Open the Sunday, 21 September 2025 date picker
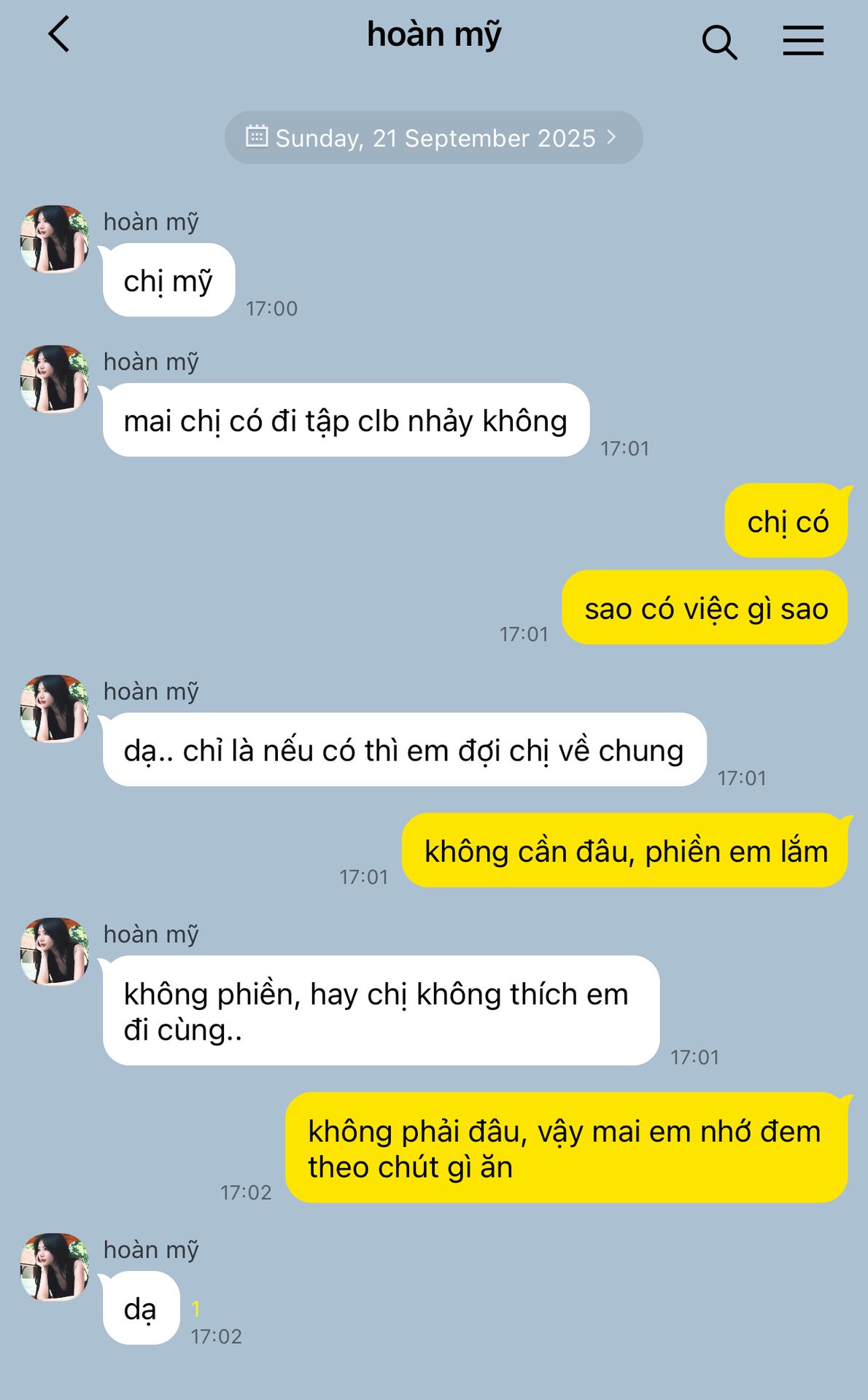This screenshot has height=1400, width=868. tap(433, 138)
